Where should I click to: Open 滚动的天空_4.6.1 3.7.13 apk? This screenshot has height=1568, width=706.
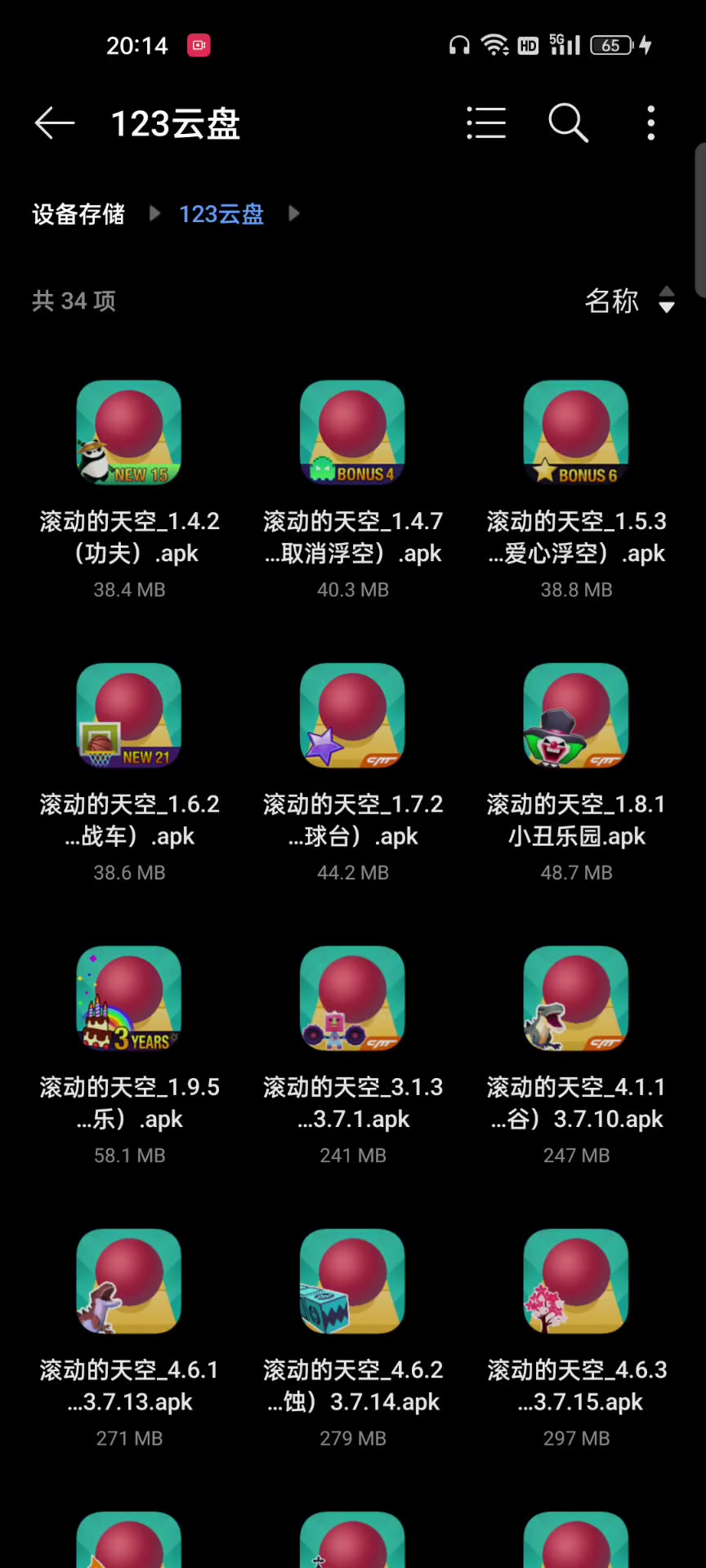(129, 1281)
